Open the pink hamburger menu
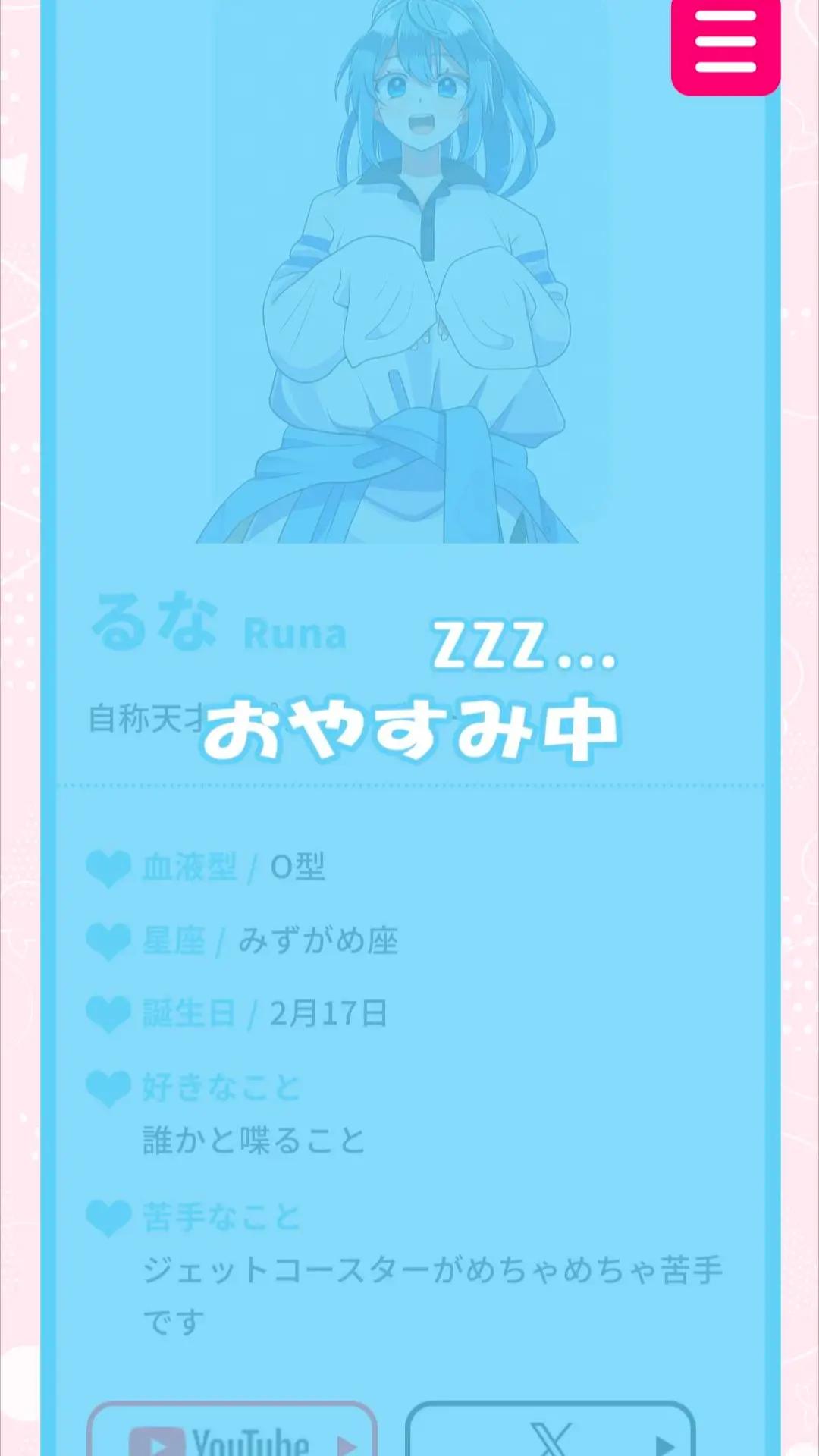 pos(725,44)
